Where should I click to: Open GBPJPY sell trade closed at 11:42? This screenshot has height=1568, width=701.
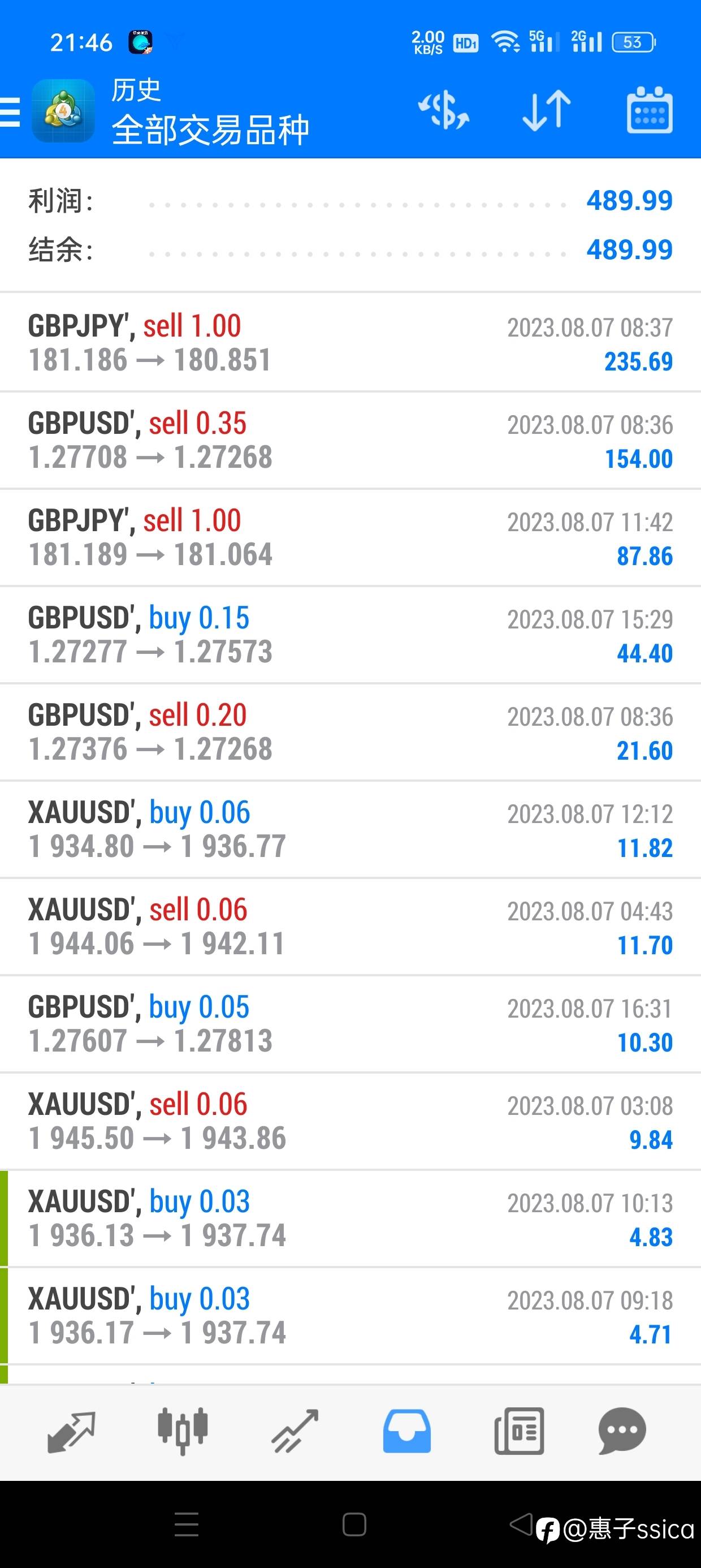(x=350, y=537)
